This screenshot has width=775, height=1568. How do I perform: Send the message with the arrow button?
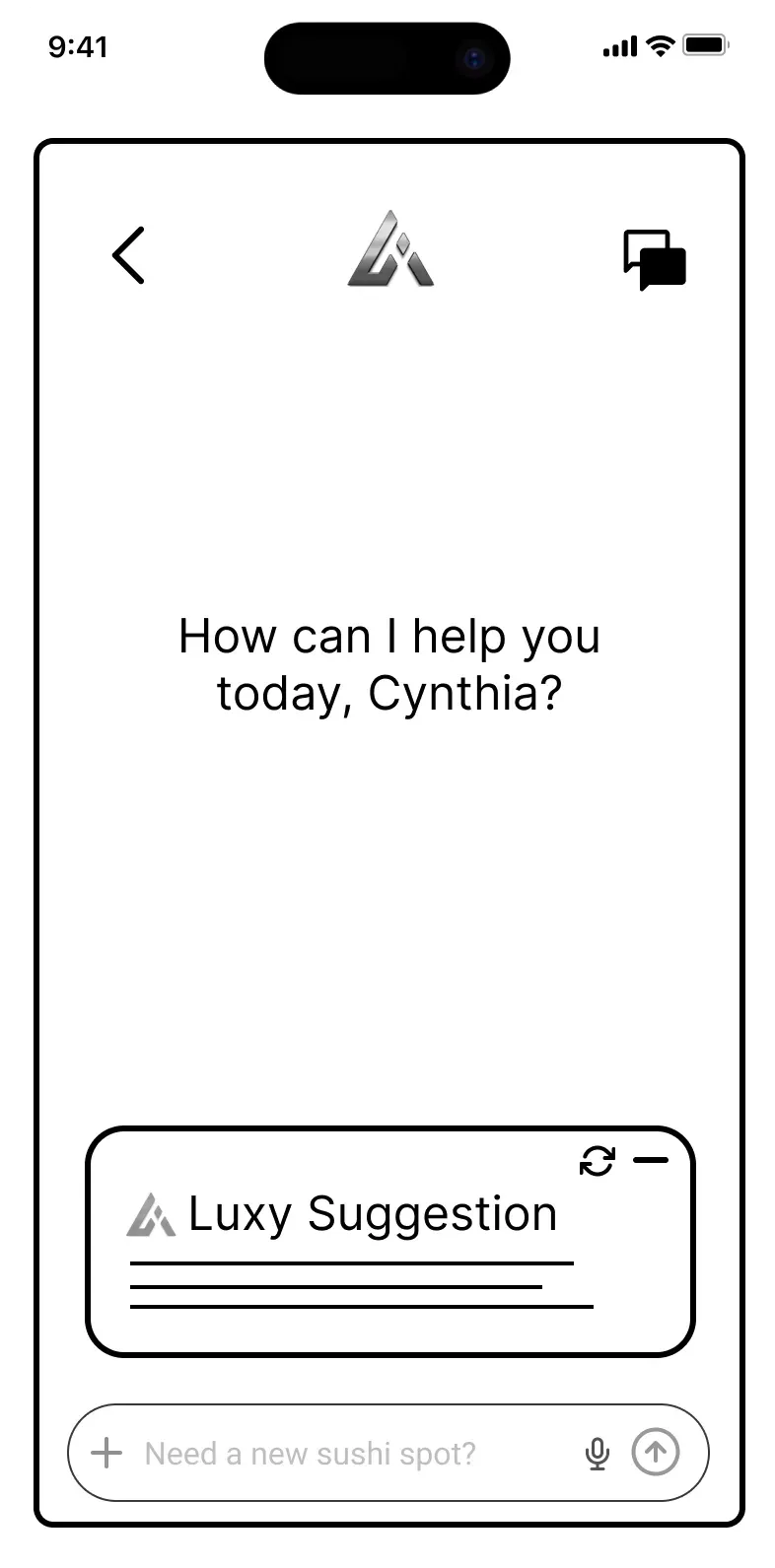click(656, 1453)
